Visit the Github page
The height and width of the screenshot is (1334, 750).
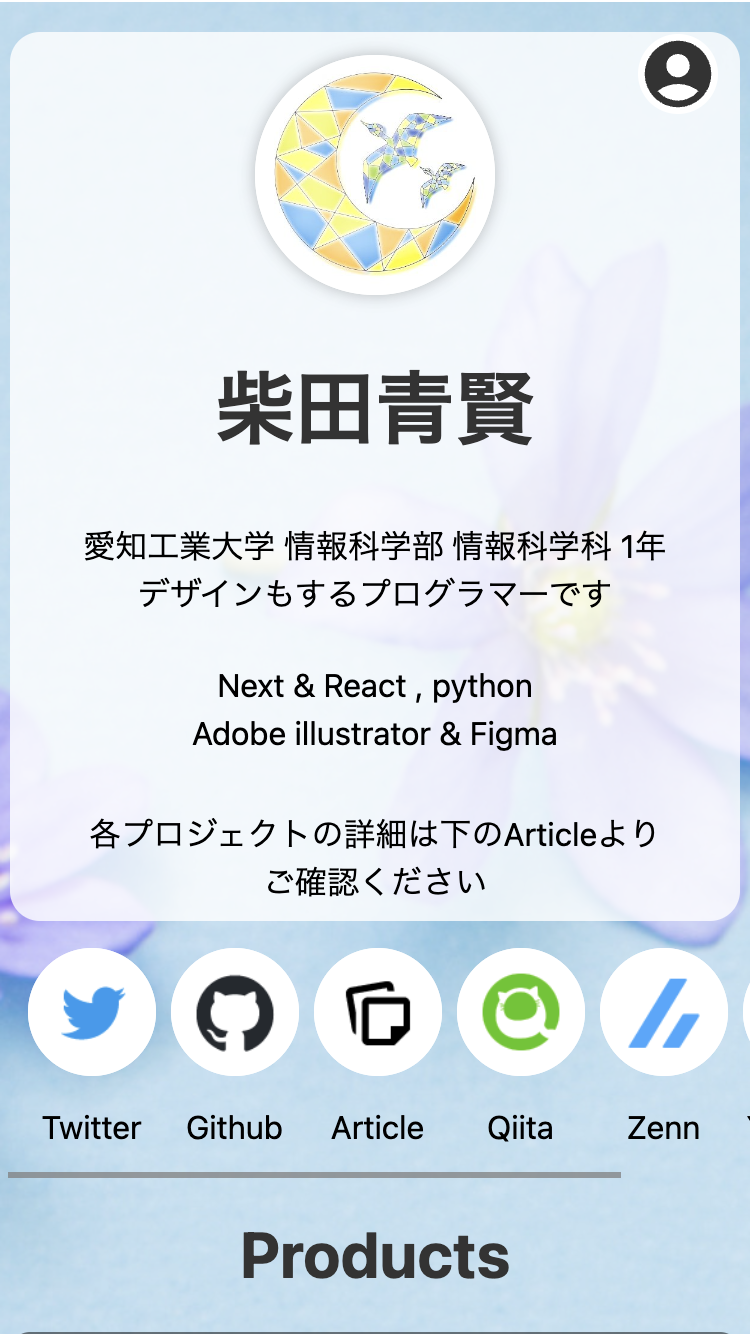(235, 1012)
